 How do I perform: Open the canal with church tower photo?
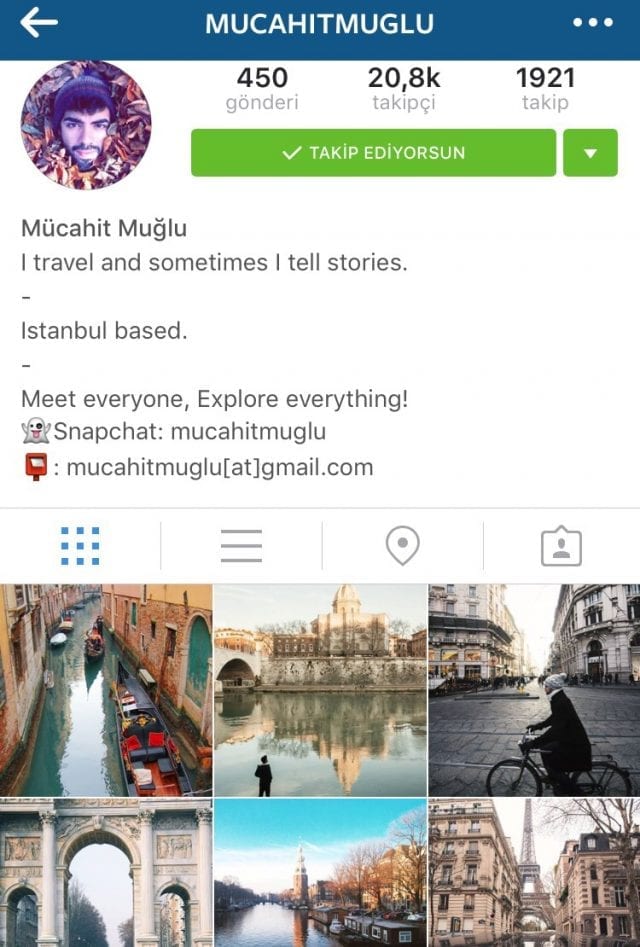click(x=320, y=872)
